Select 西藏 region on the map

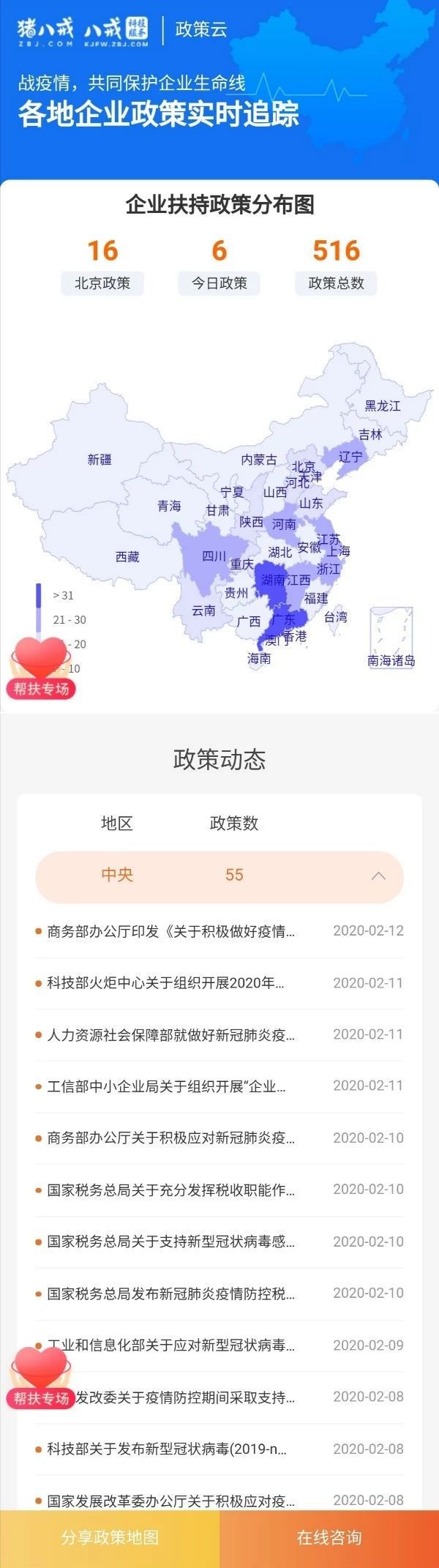(x=127, y=557)
